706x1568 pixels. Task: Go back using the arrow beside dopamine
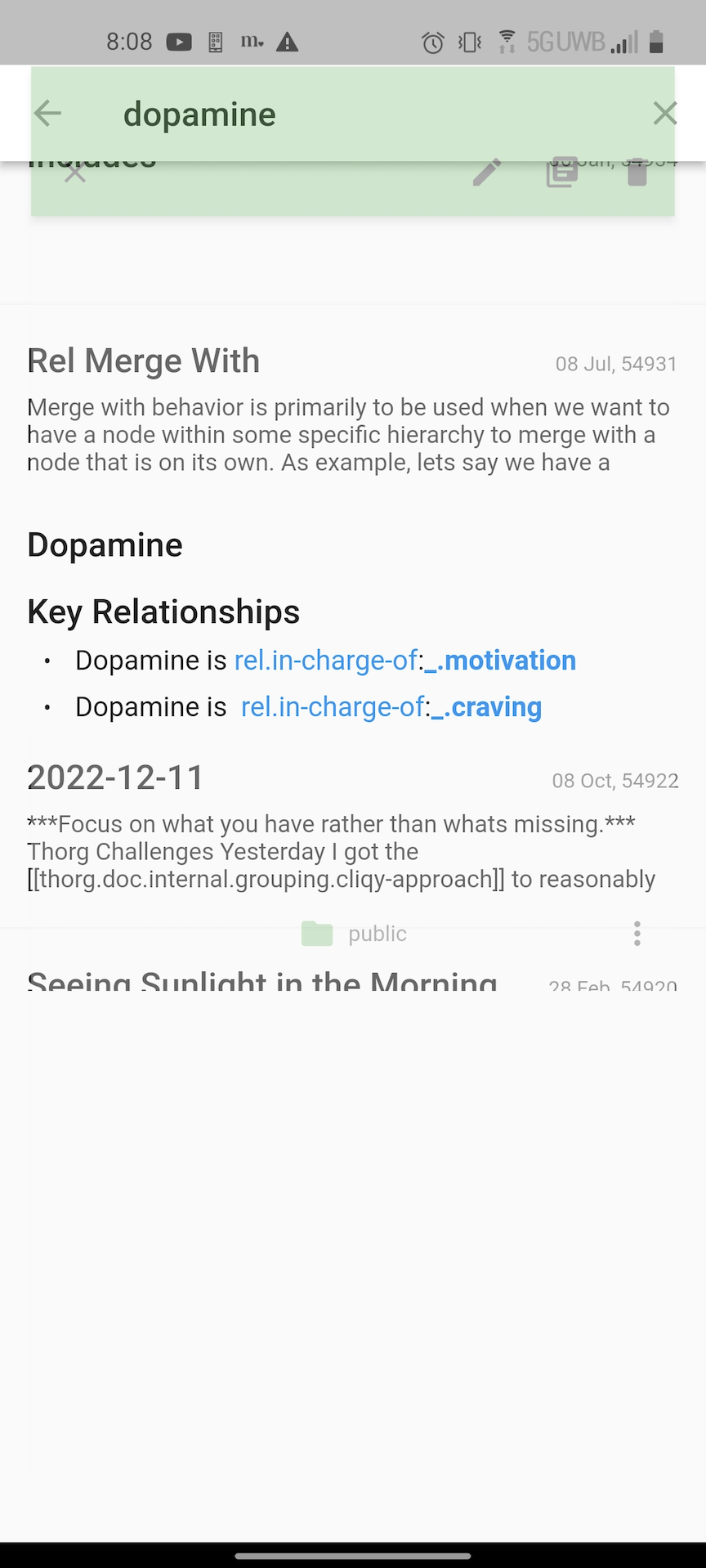(x=48, y=113)
